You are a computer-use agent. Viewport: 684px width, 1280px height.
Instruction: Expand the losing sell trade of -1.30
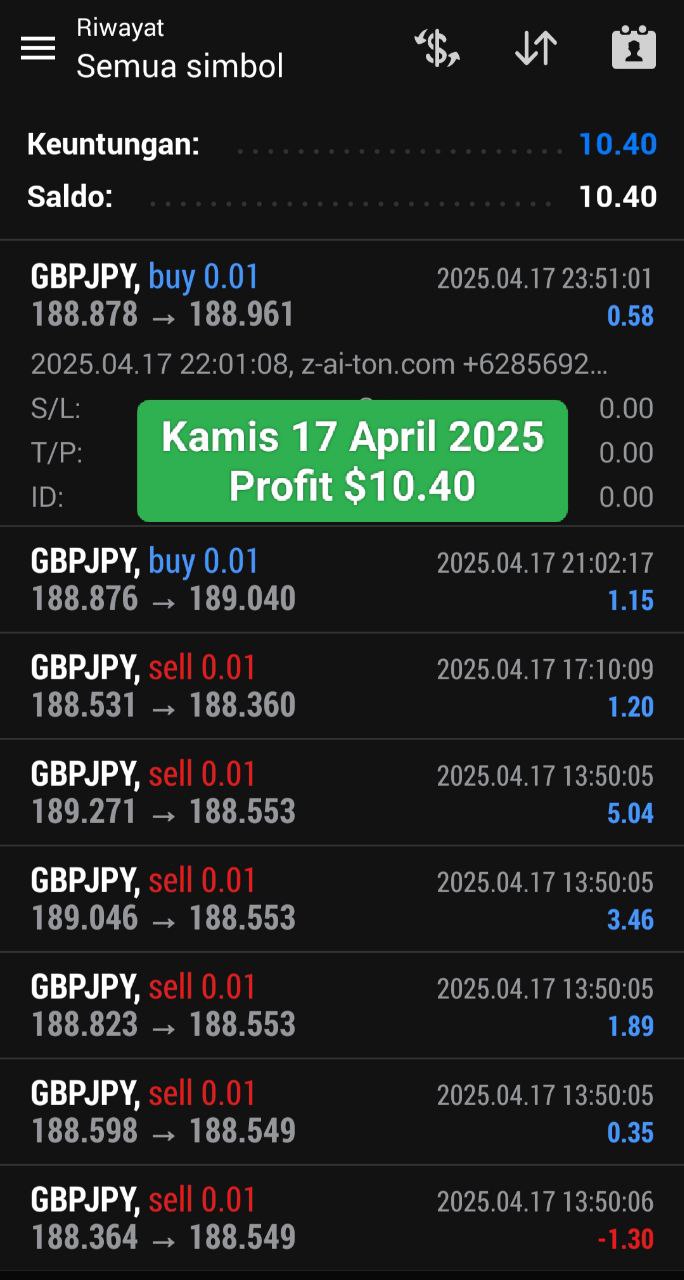[342, 1219]
